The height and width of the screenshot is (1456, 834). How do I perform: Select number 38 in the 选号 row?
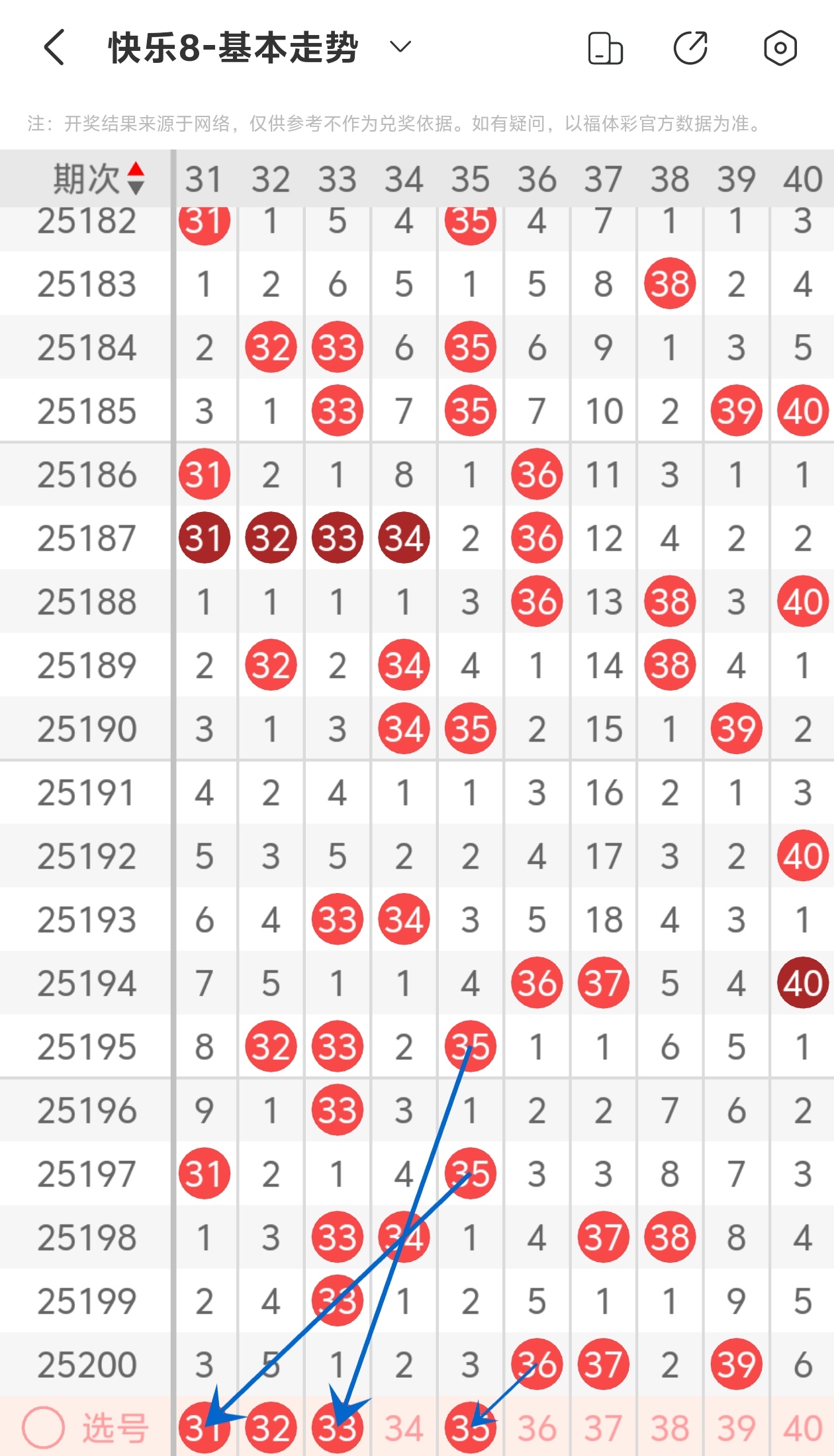670,1428
